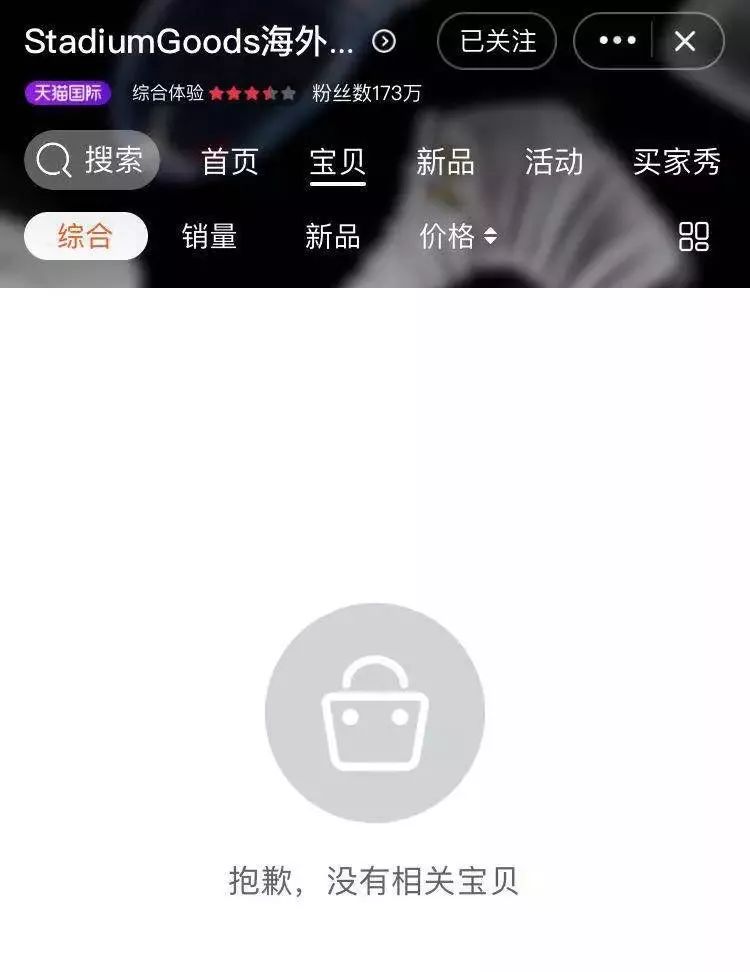Select the 销量 sort option

pyautogui.click(x=209, y=236)
